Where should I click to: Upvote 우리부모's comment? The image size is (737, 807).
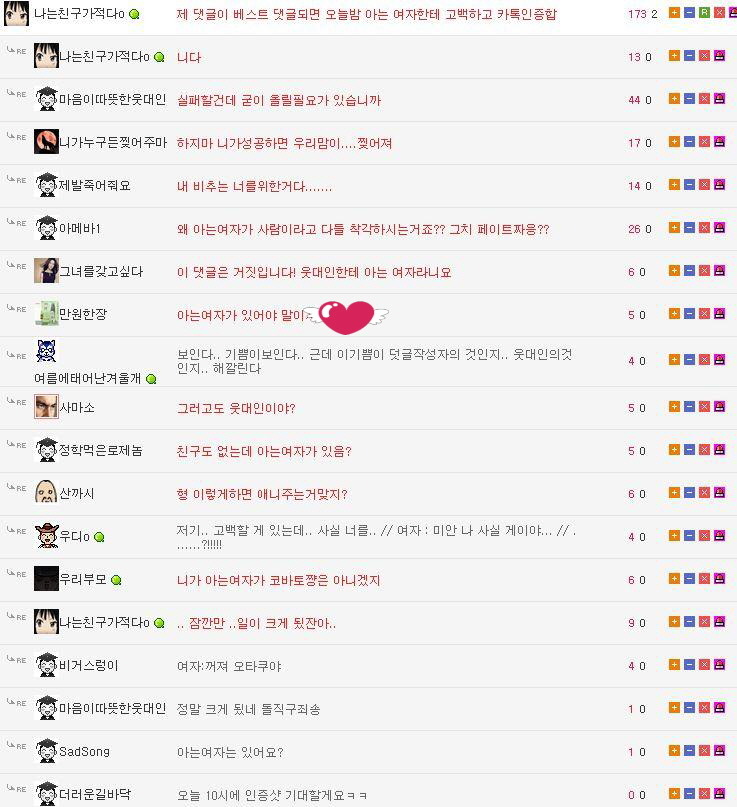click(674, 579)
